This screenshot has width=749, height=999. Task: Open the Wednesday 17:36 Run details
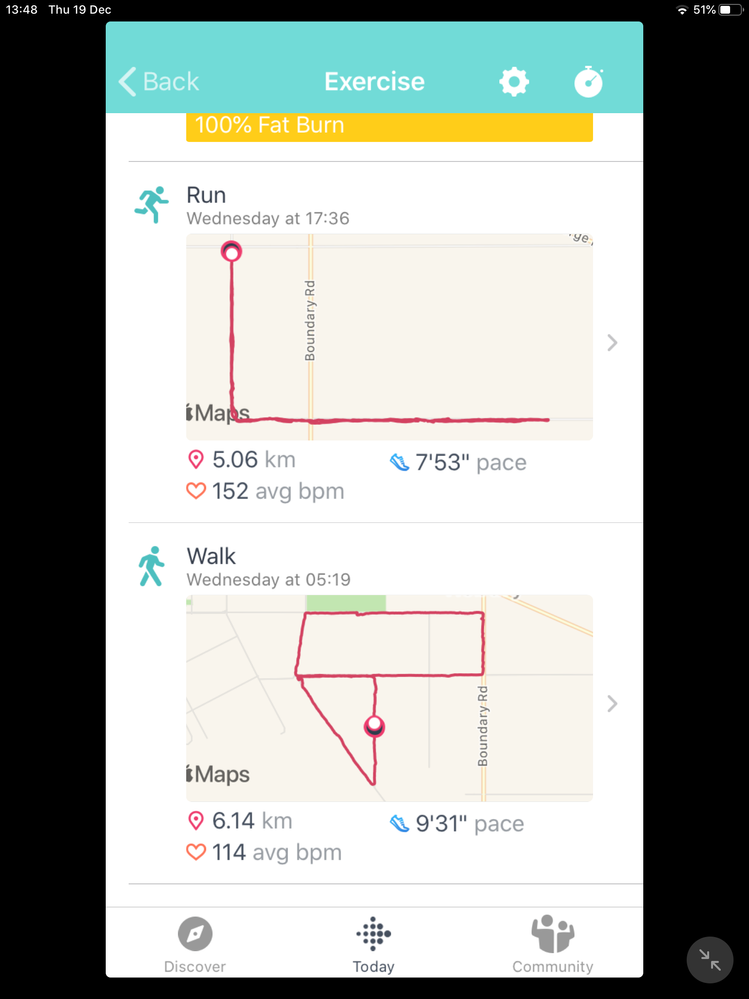pos(612,343)
